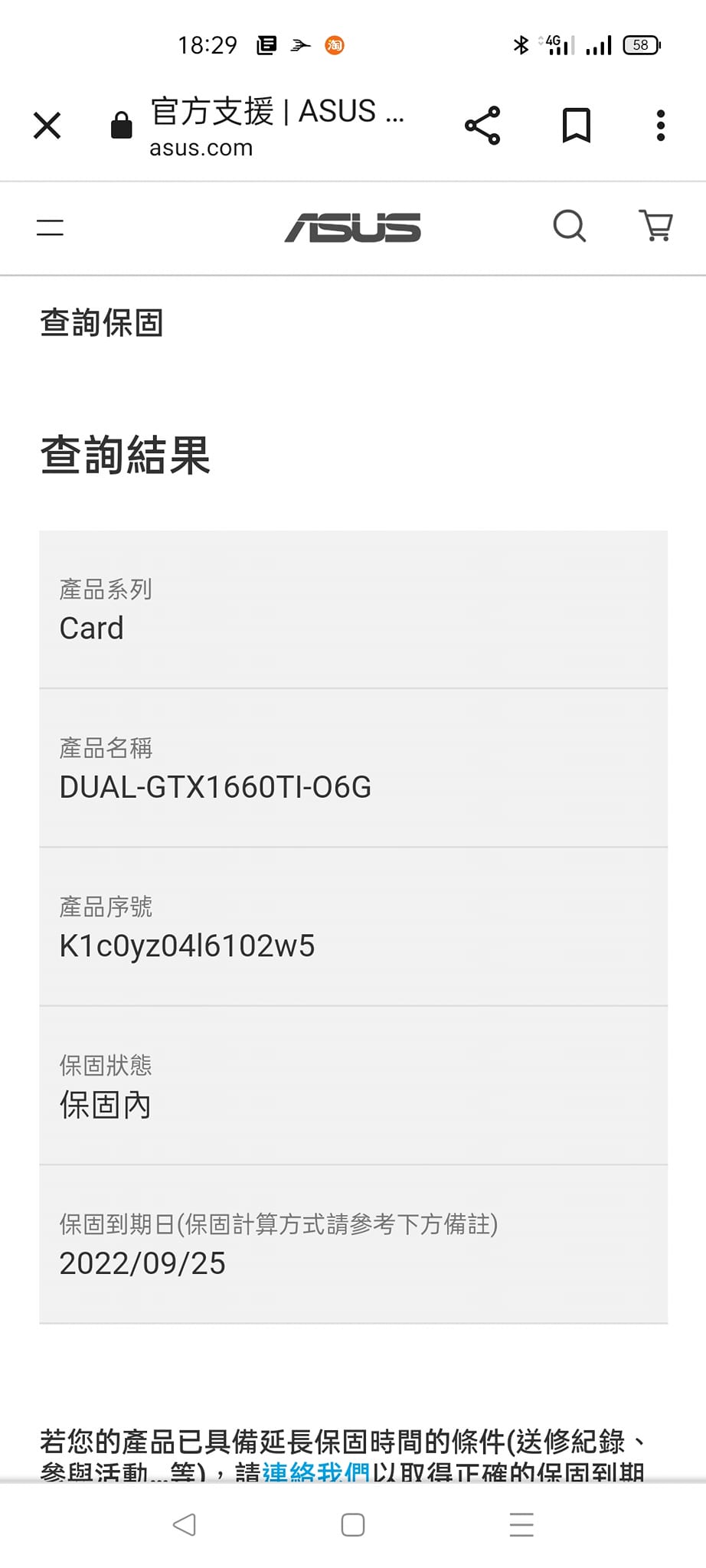The height and width of the screenshot is (1568, 706).
Task: Bookmark the current page
Action: pyautogui.click(x=576, y=125)
